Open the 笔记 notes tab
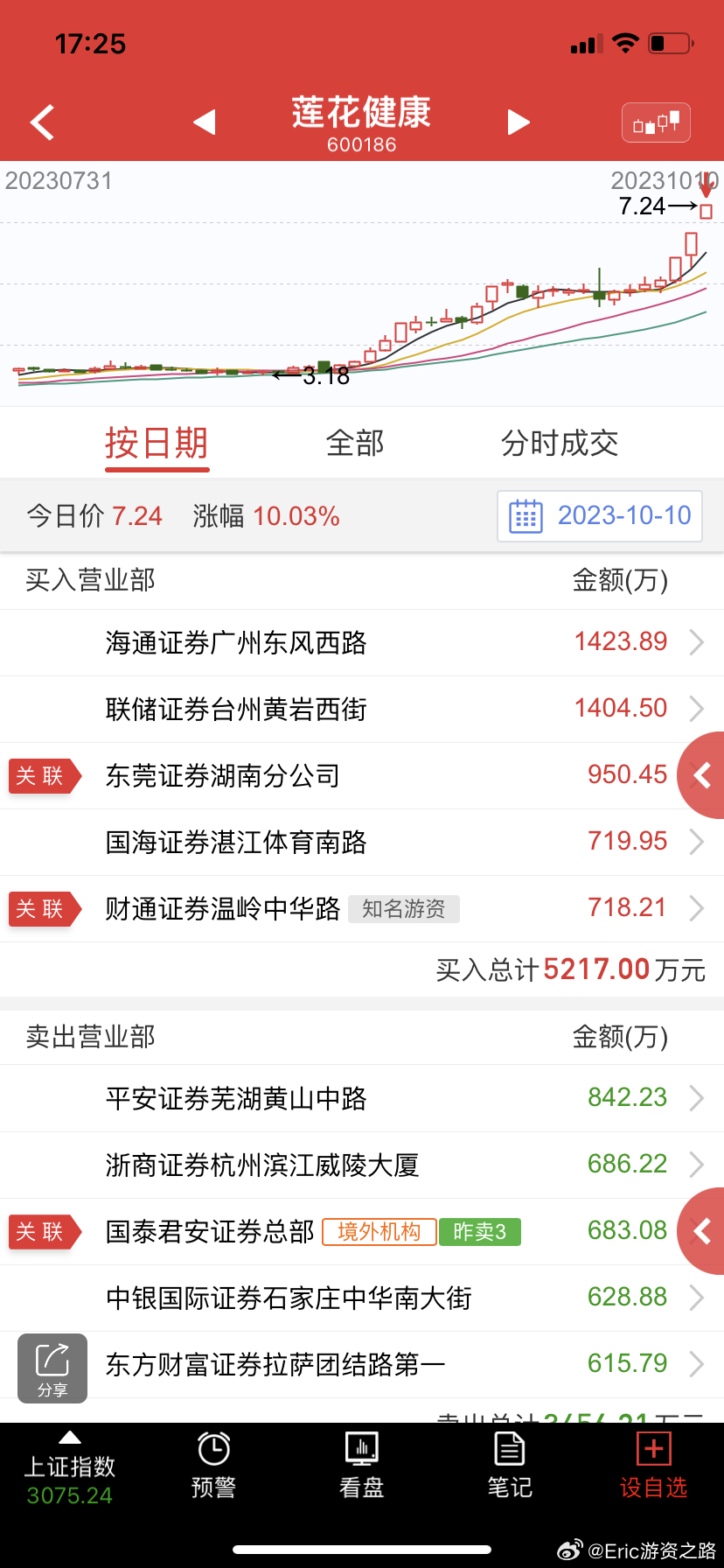 [509, 1466]
